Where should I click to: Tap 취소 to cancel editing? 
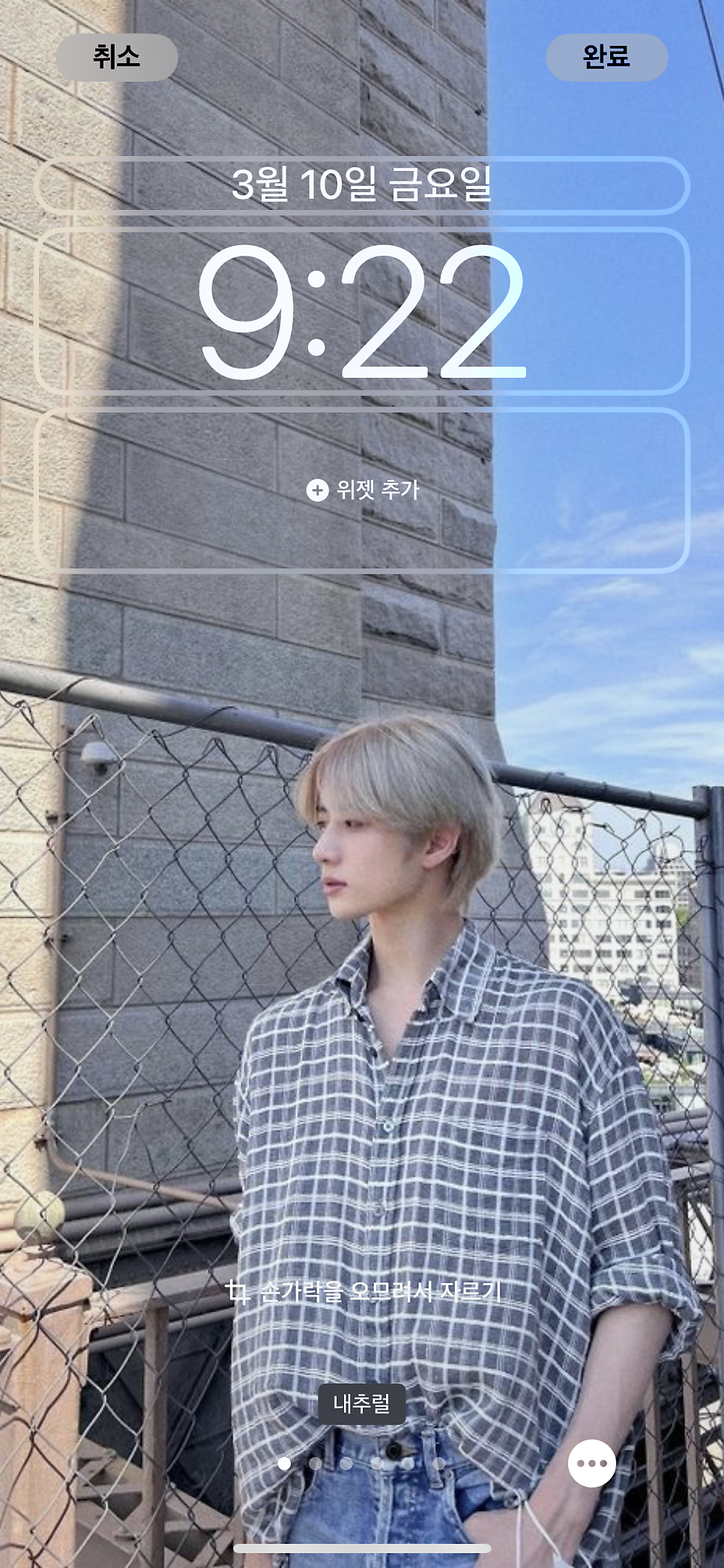coord(117,57)
